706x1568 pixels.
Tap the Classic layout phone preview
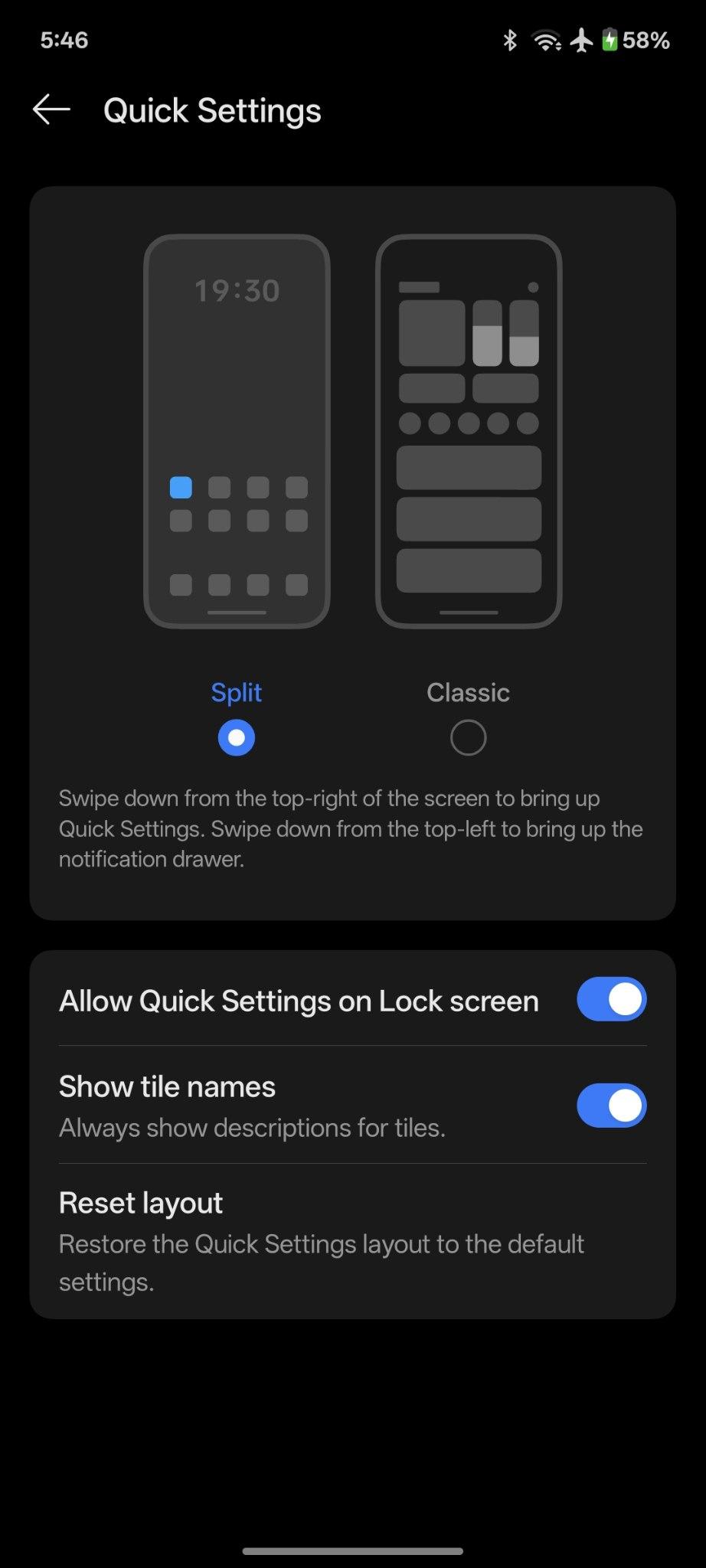pyautogui.click(x=469, y=432)
